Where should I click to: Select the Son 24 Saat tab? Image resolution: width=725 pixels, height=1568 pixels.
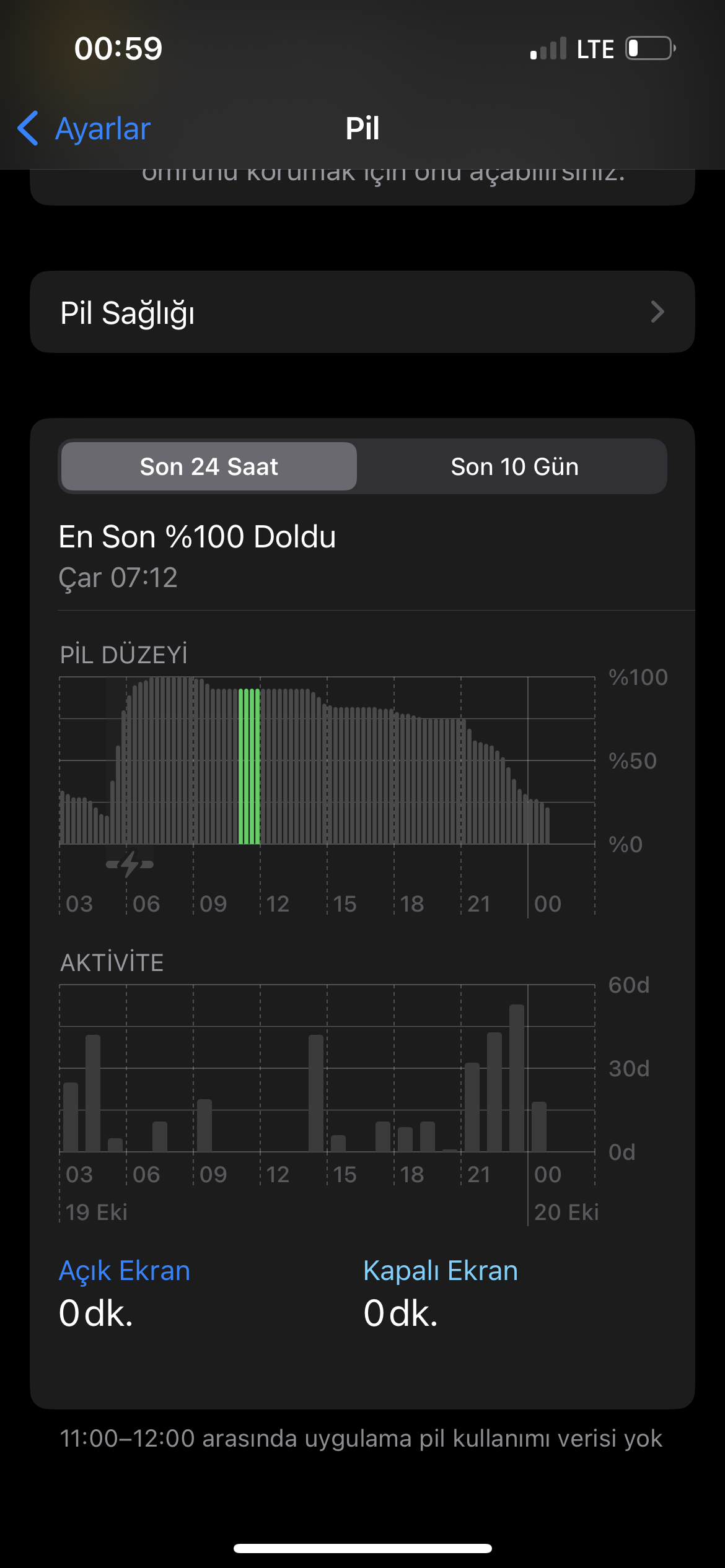pos(209,466)
